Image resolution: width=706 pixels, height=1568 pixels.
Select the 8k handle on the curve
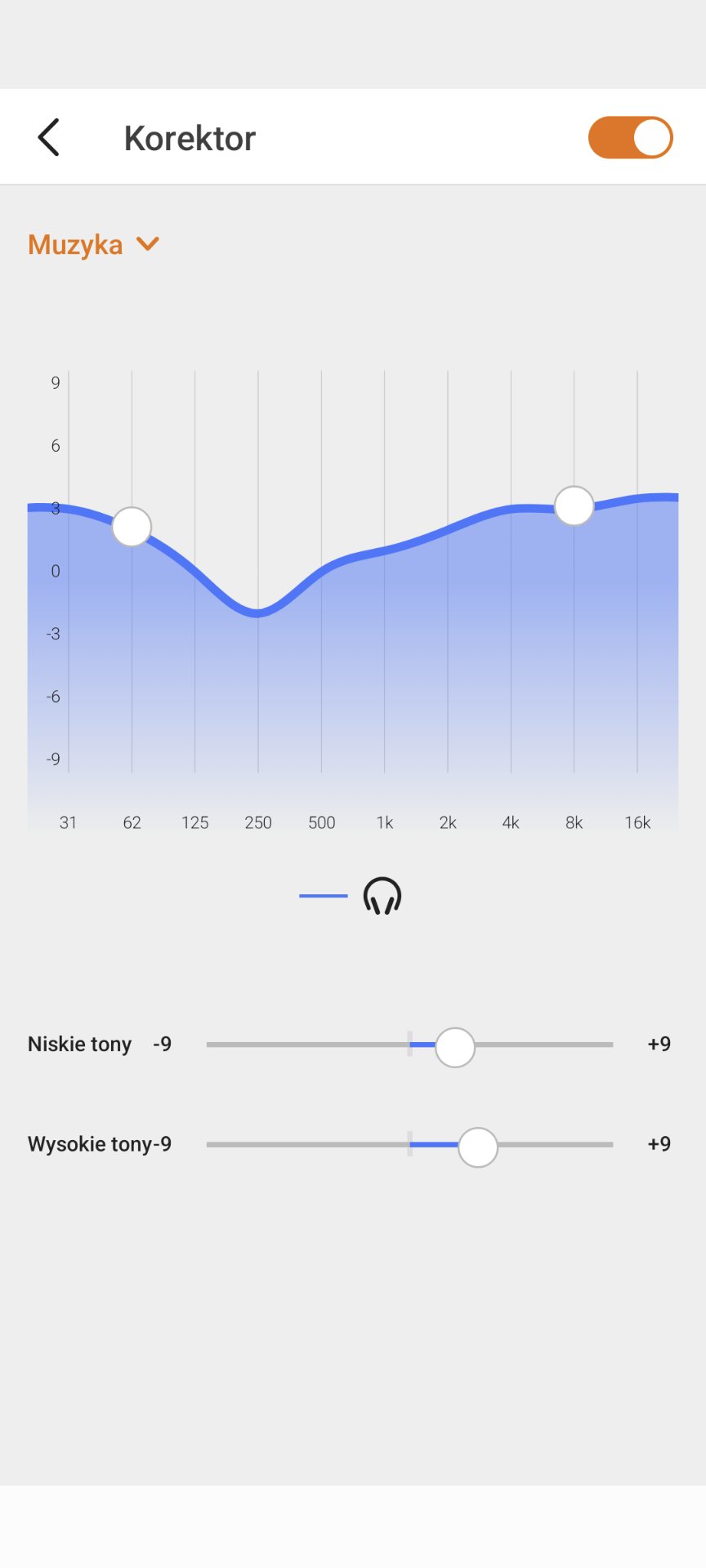click(574, 506)
